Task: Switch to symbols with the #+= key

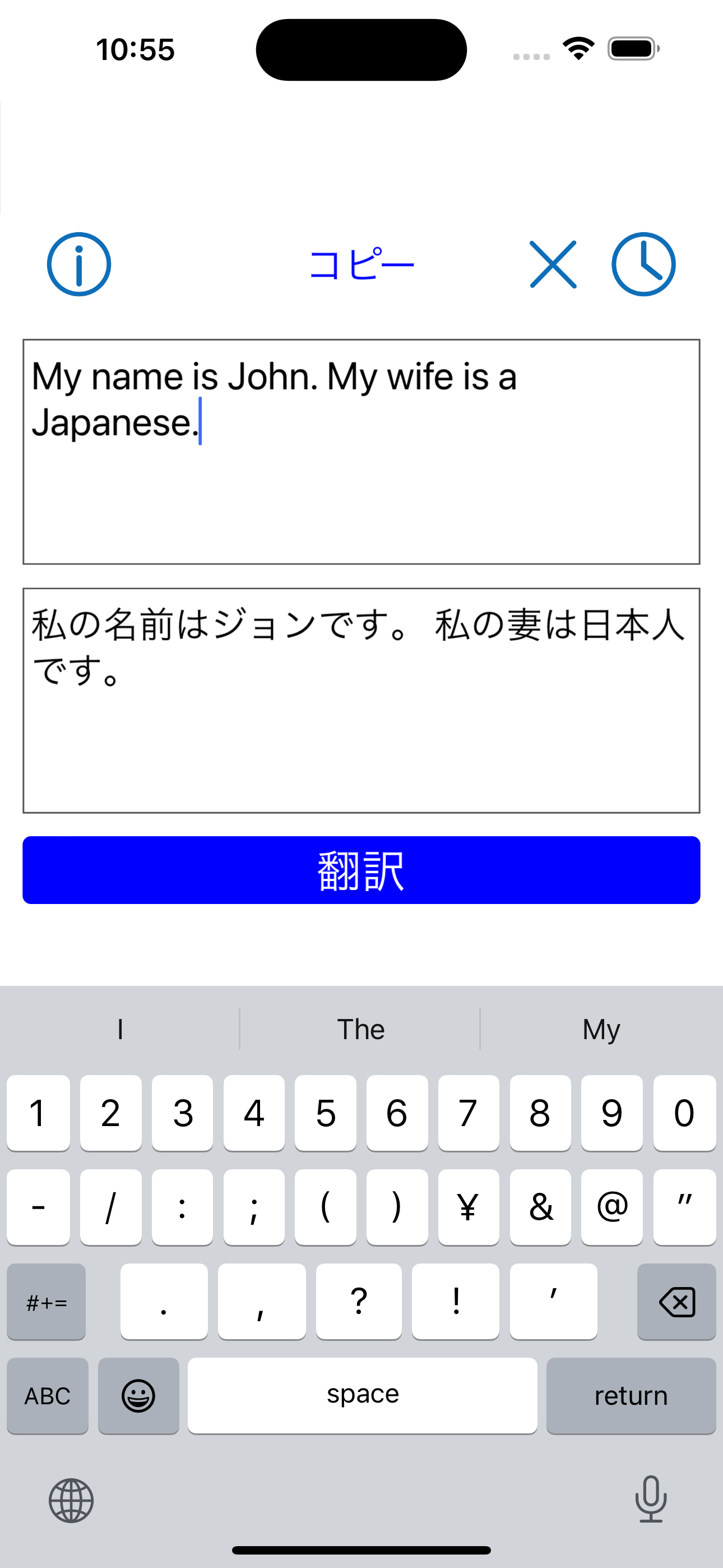Action: [x=47, y=1301]
